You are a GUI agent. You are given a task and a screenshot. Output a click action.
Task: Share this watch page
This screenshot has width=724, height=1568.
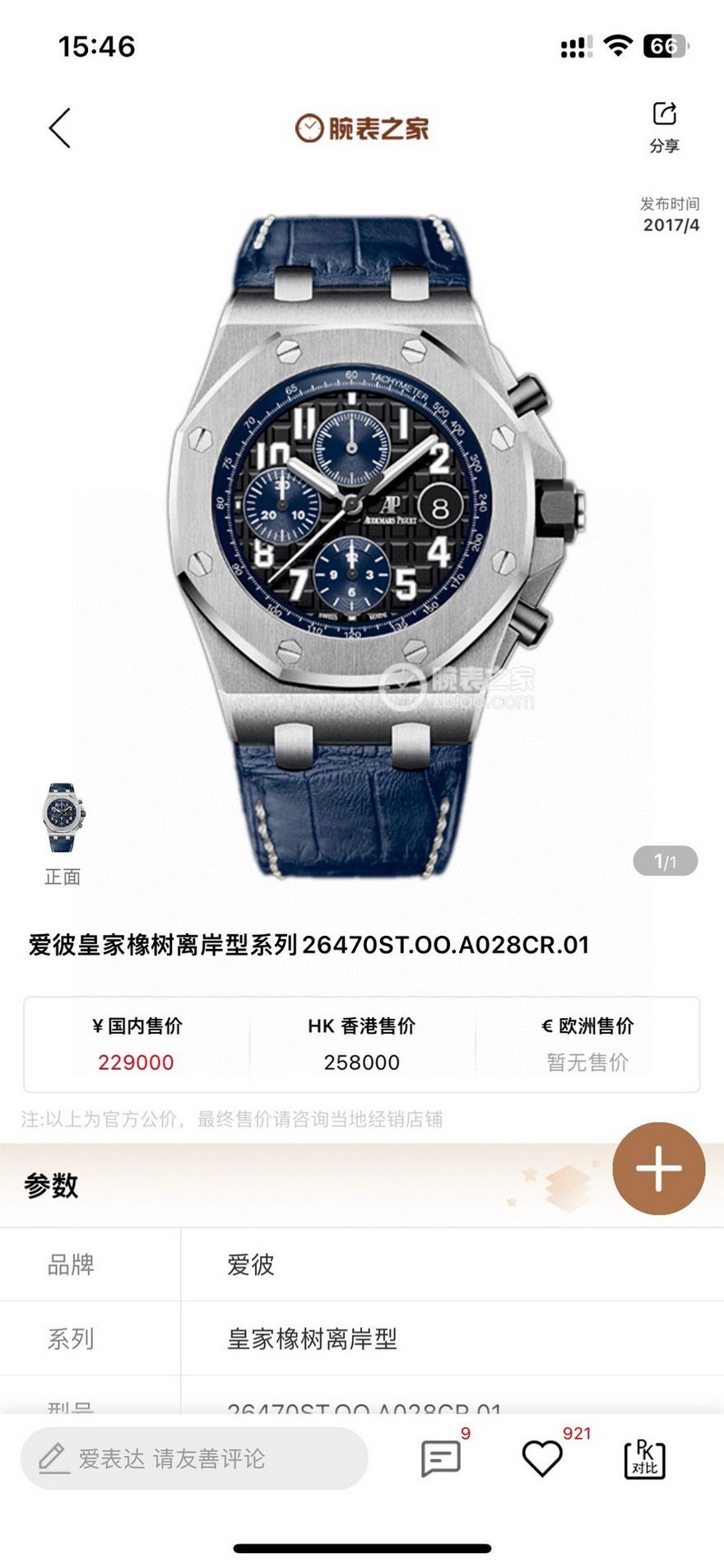664,127
